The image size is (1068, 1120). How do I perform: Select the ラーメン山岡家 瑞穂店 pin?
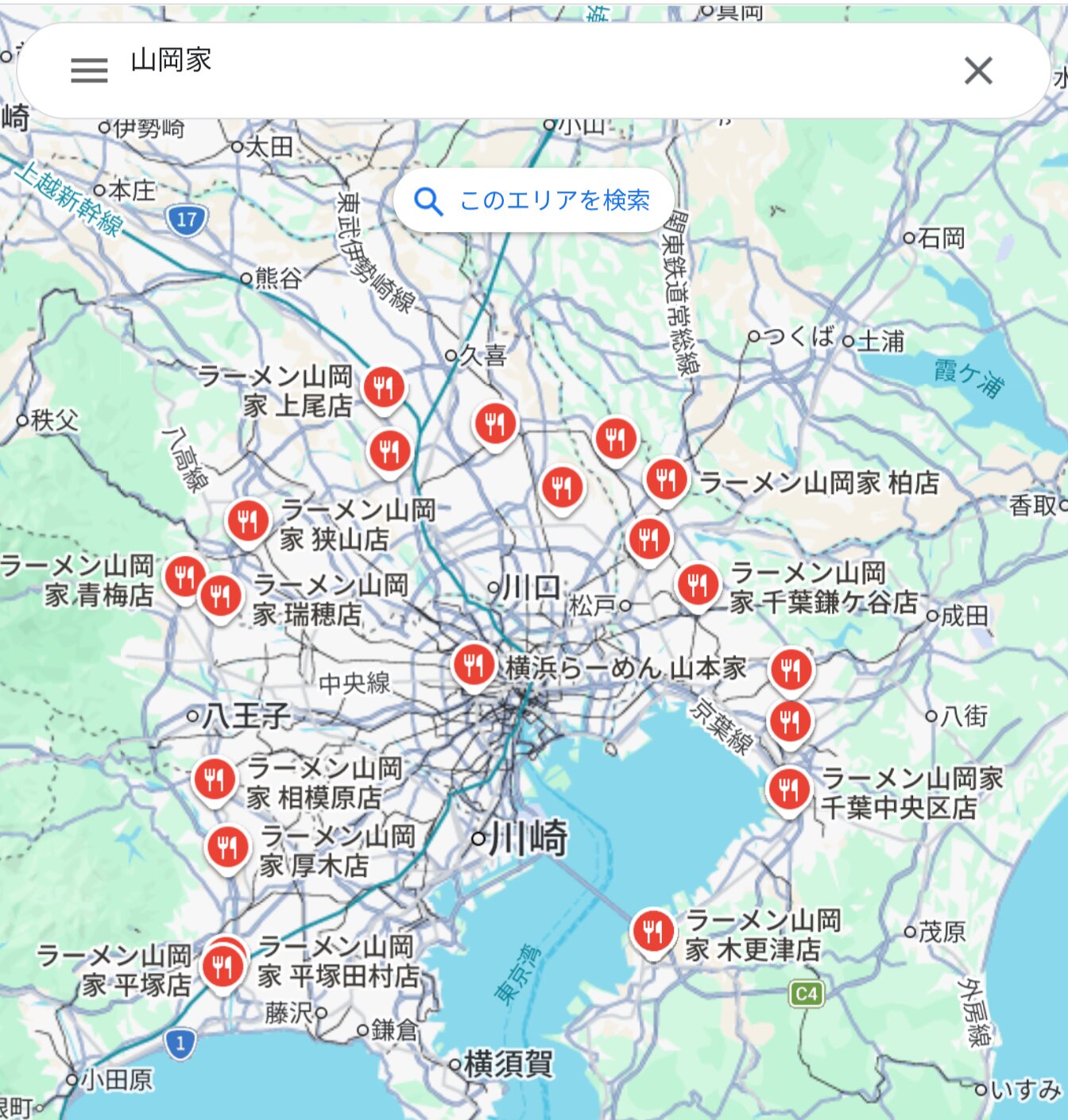coord(221,596)
